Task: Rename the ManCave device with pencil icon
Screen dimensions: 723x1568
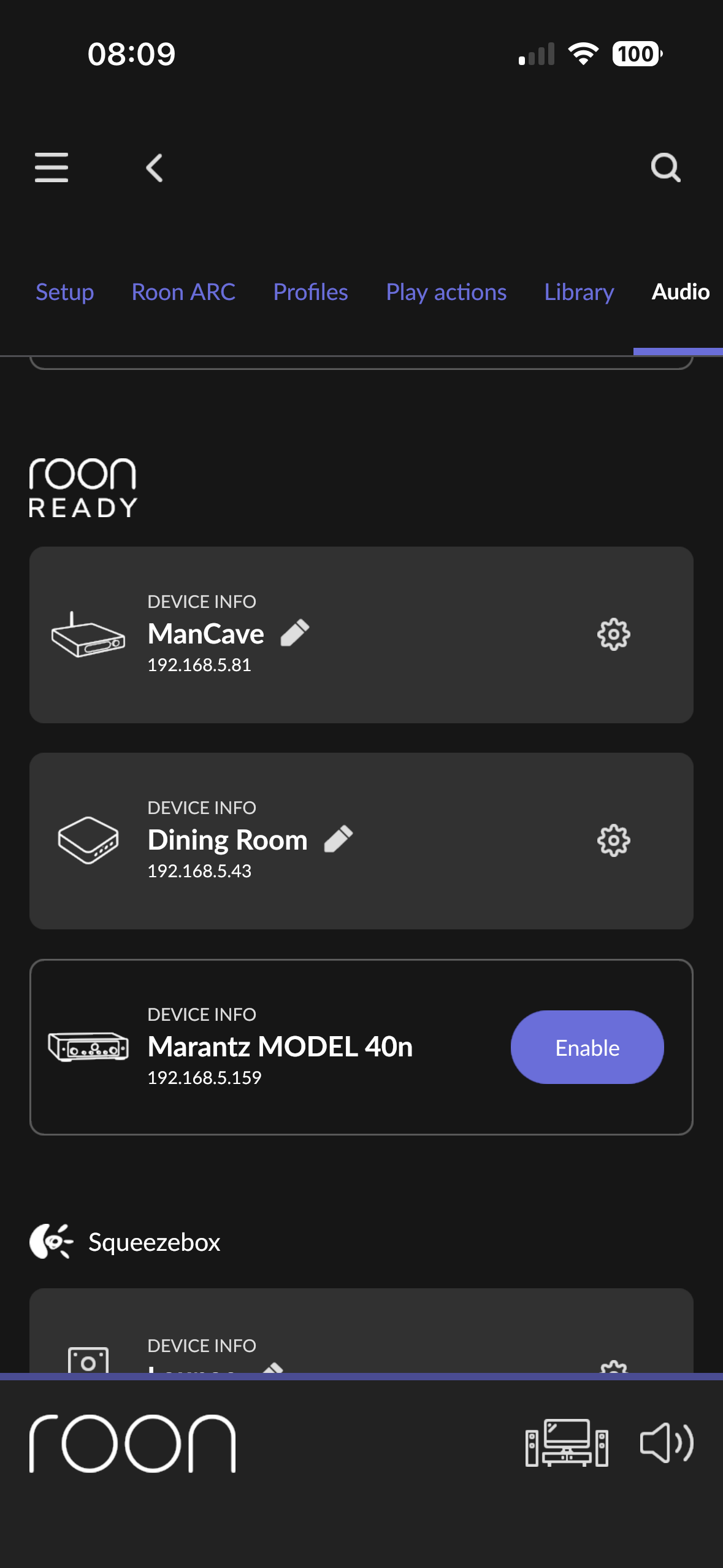Action: click(295, 633)
